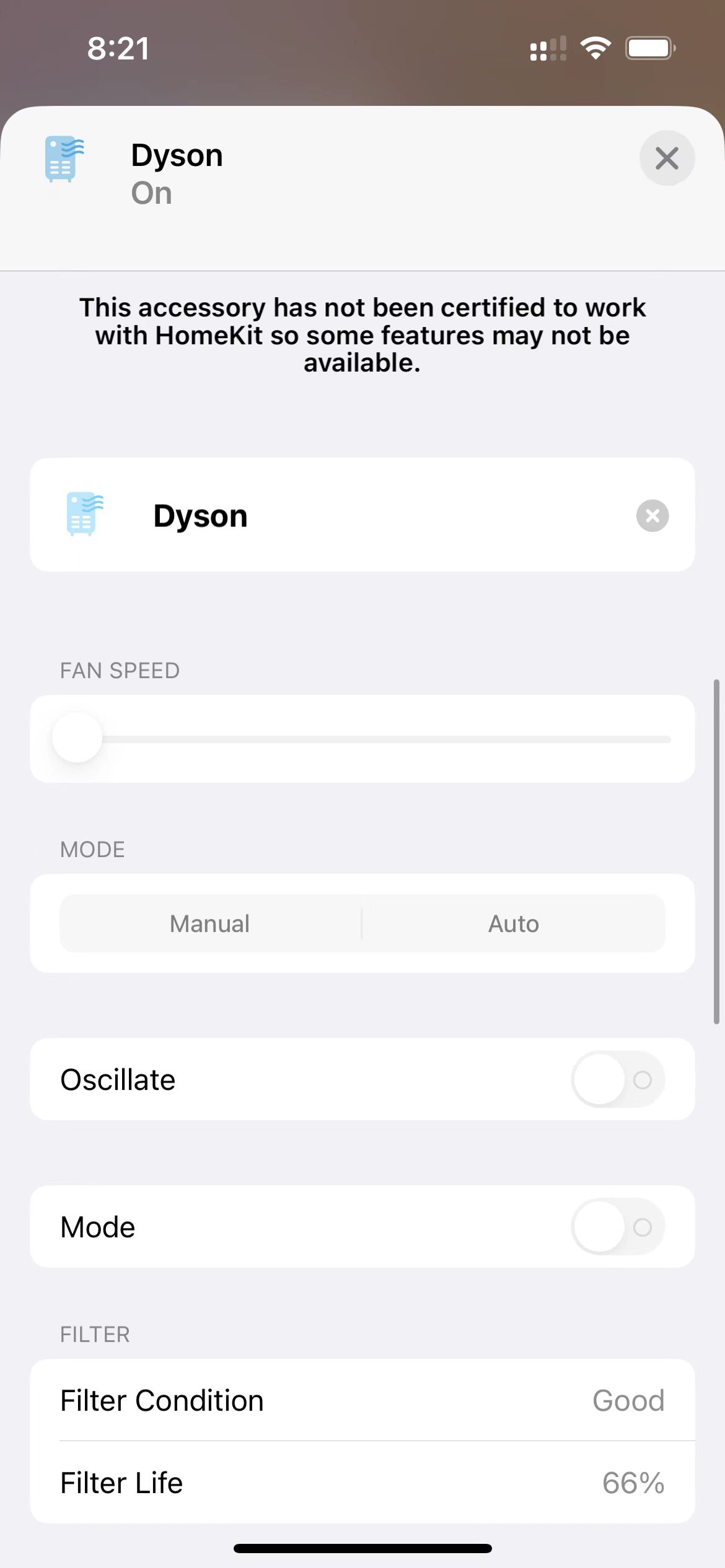Image resolution: width=725 pixels, height=1568 pixels.
Task: Tap the HomeKit certification notice text
Action: pos(362,335)
